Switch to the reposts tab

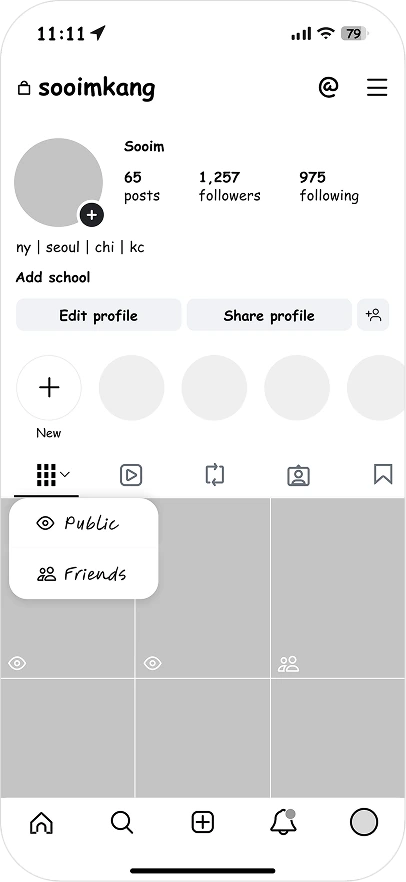[x=215, y=475]
